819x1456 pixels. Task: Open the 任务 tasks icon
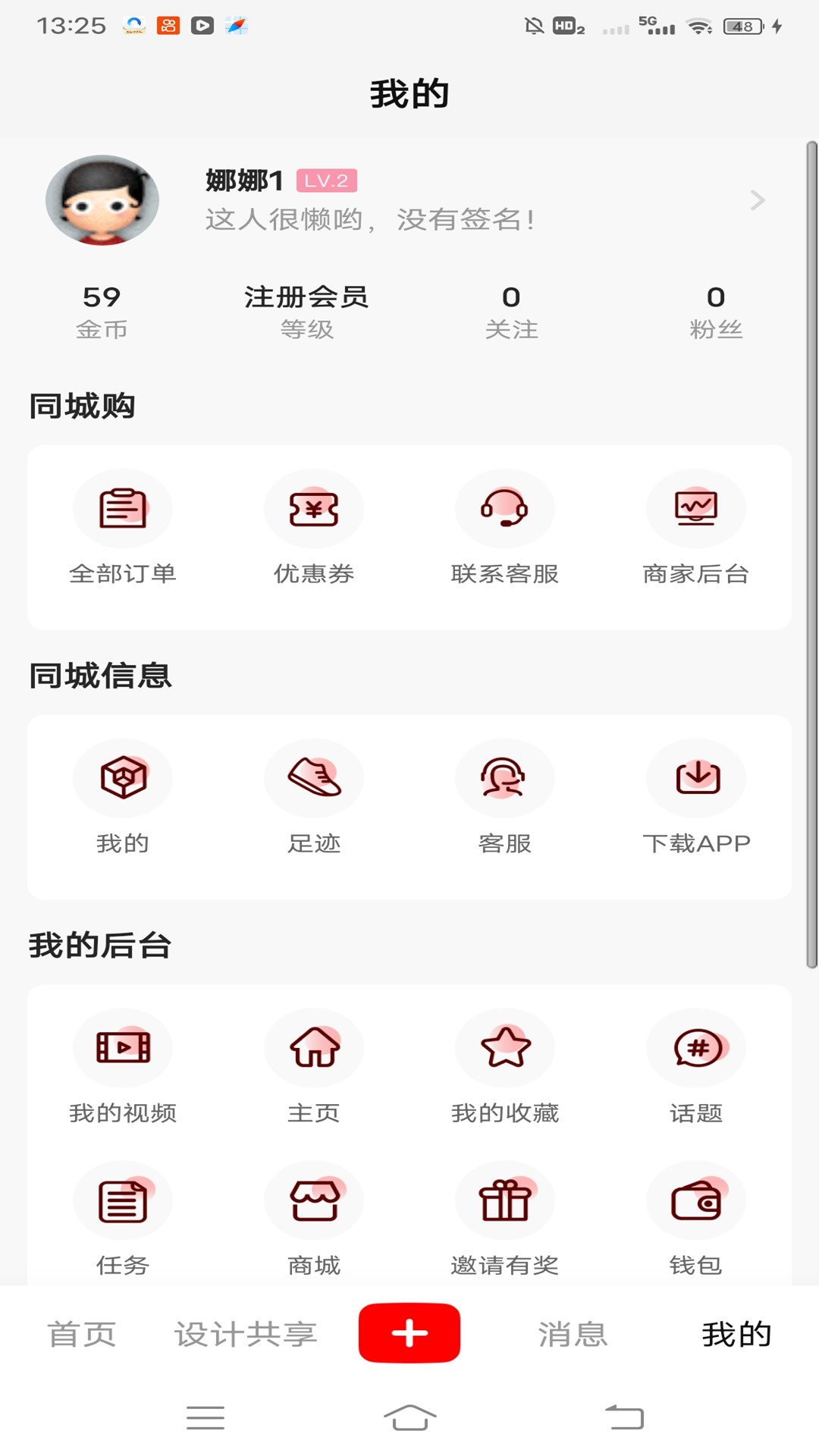(123, 1200)
